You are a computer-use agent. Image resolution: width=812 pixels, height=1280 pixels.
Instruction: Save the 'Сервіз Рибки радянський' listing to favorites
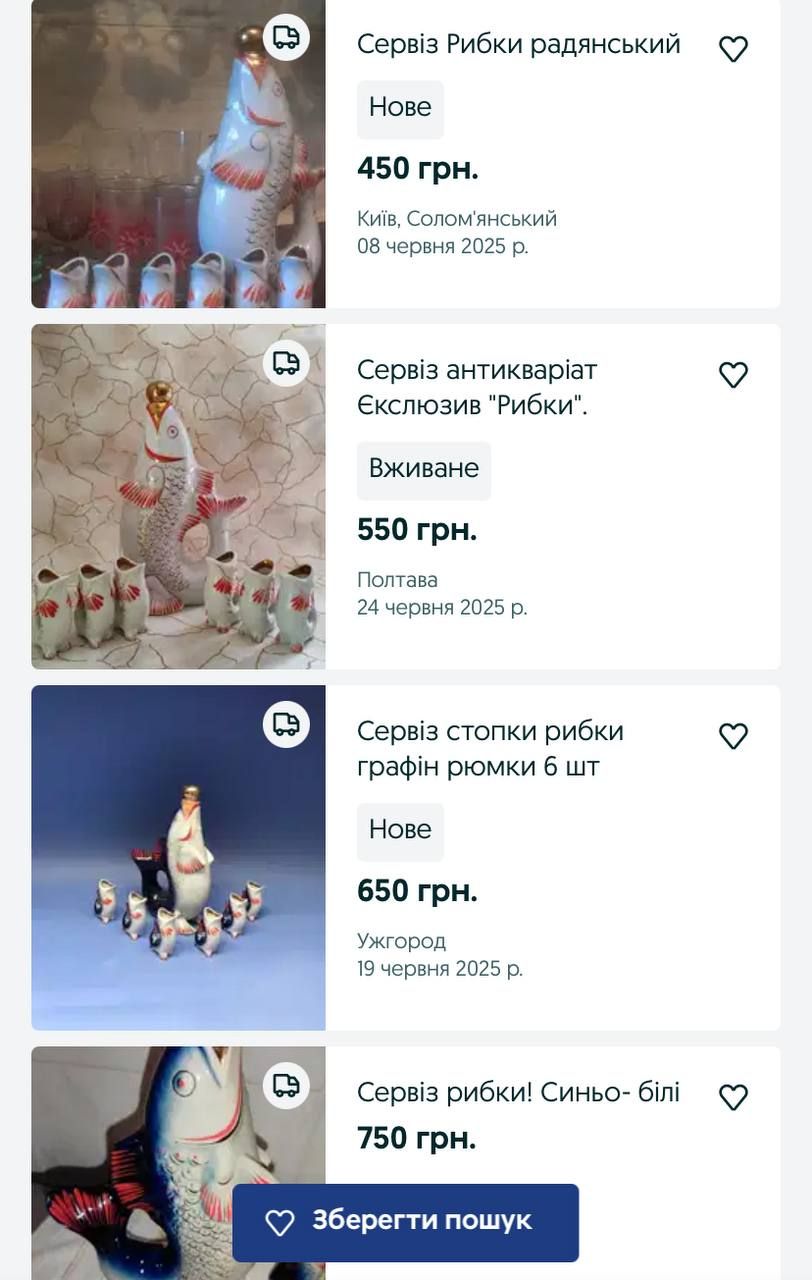click(x=733, y=49)
